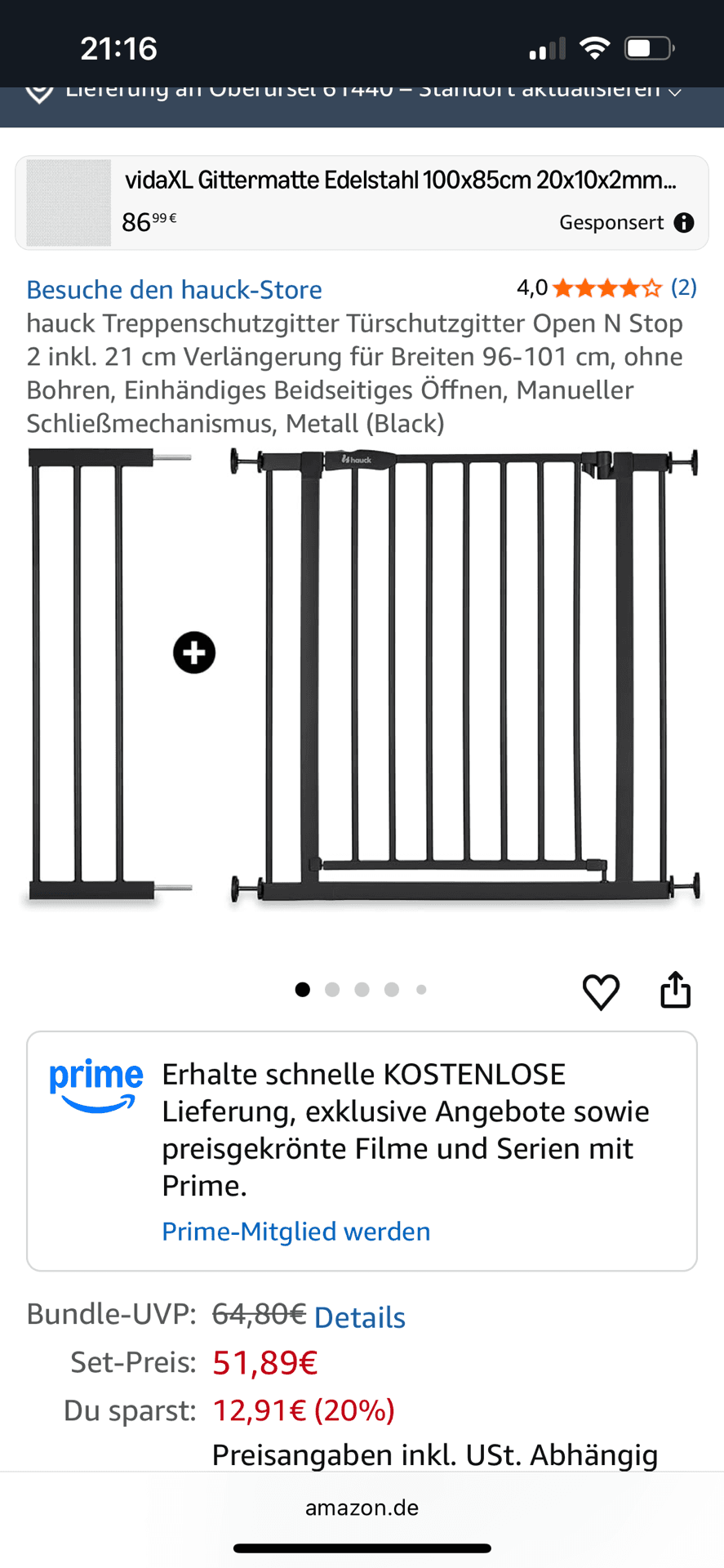Open the share icon for this product
This screenshot has height=1568, width=724.
(675, 991)
